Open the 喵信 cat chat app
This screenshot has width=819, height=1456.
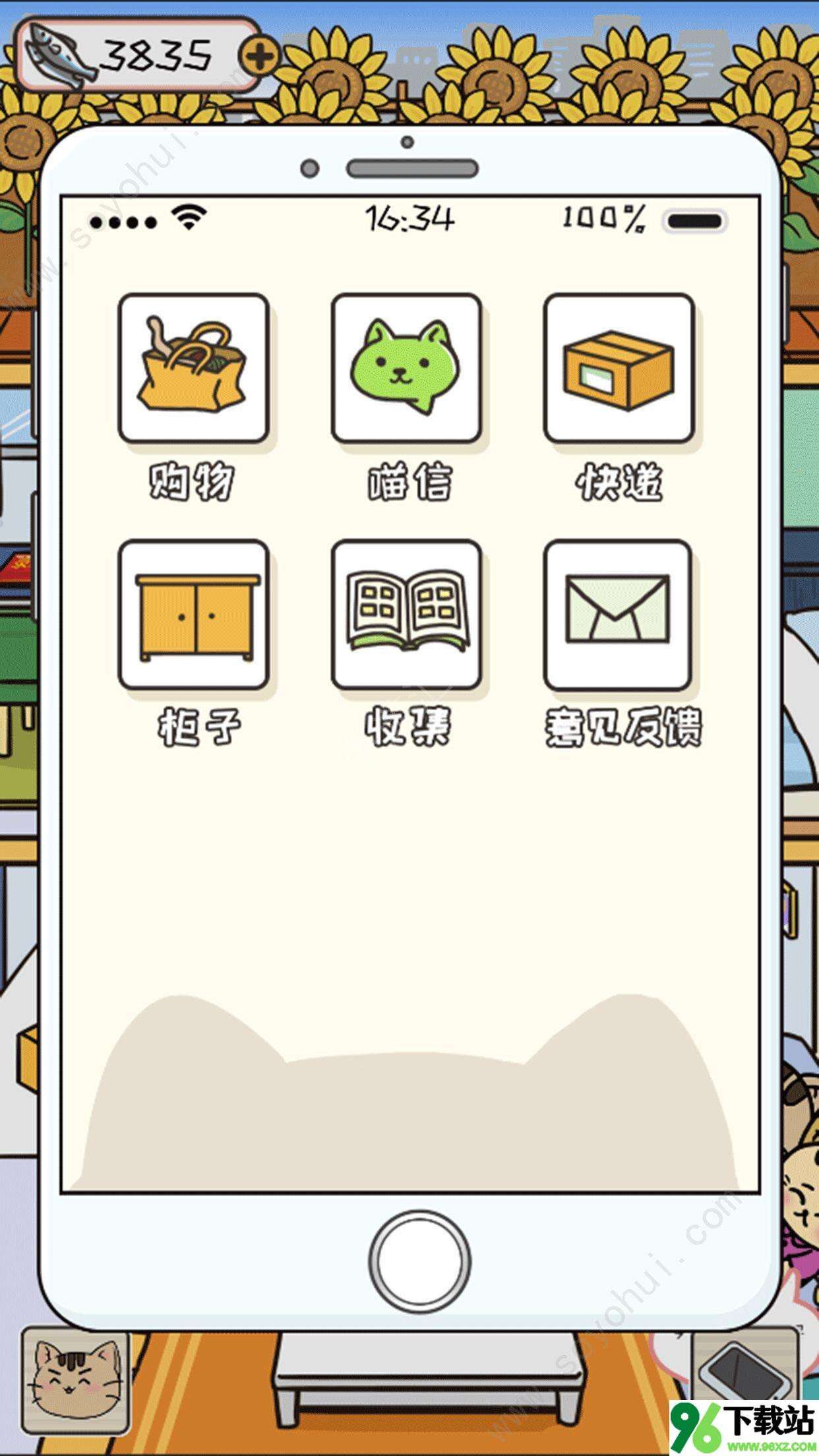(406, 368)
